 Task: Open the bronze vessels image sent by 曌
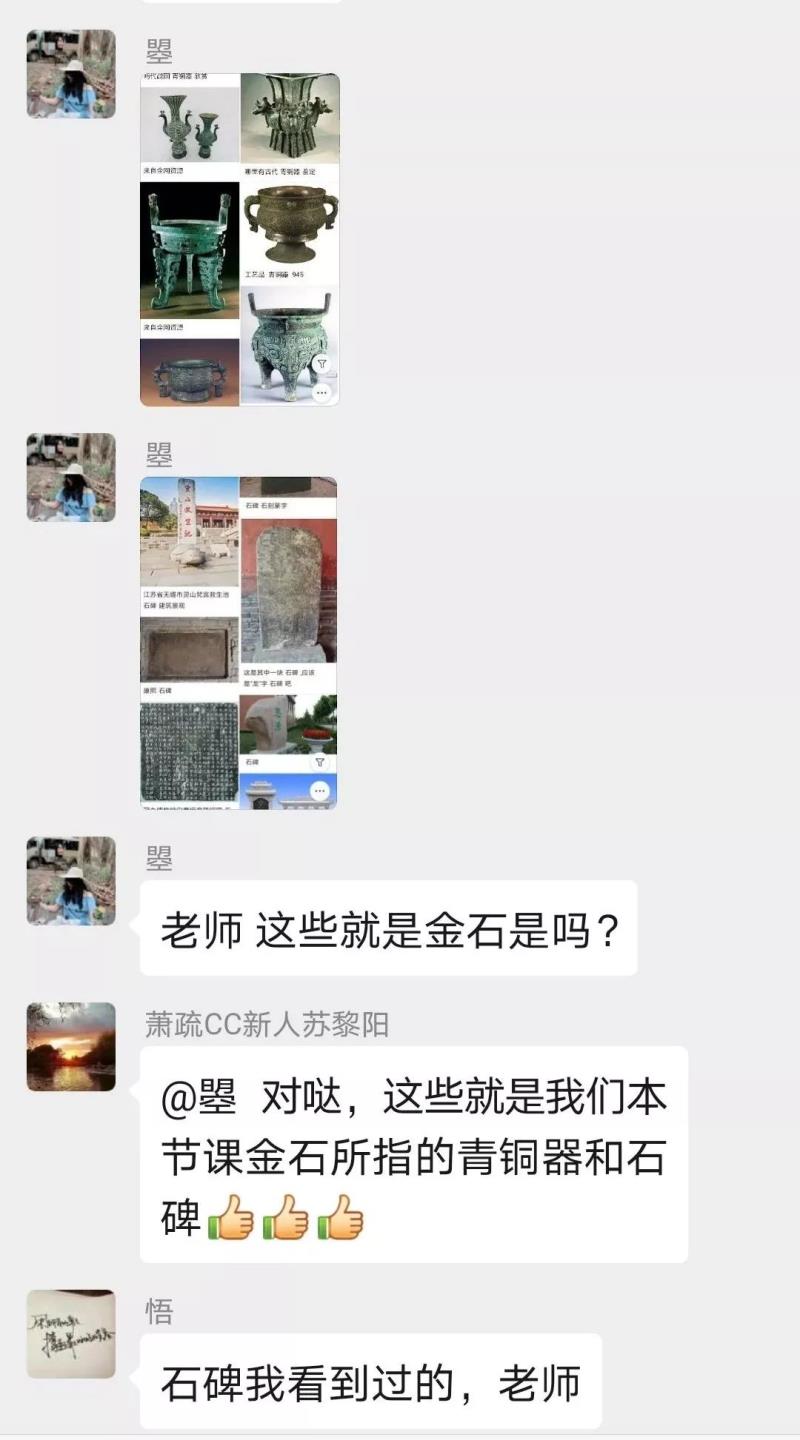[239, 239]
